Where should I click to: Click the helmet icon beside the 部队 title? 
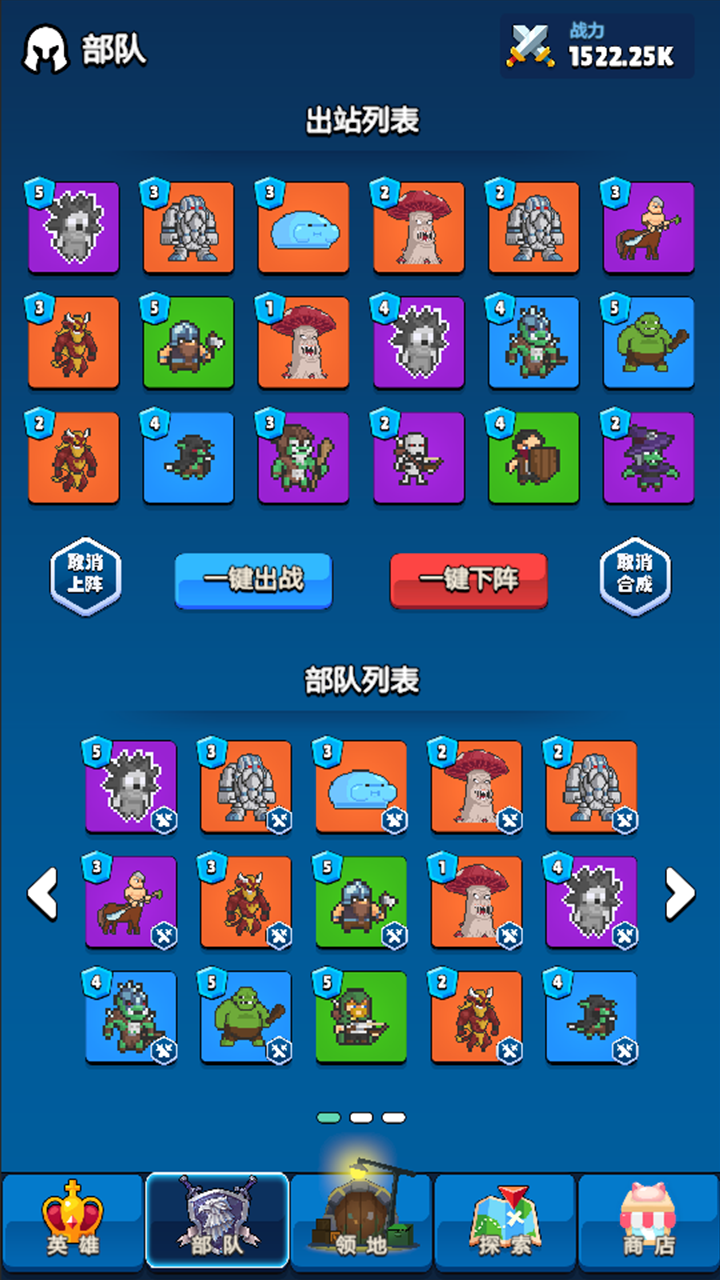pyautogui.click(x=44, y=47)
